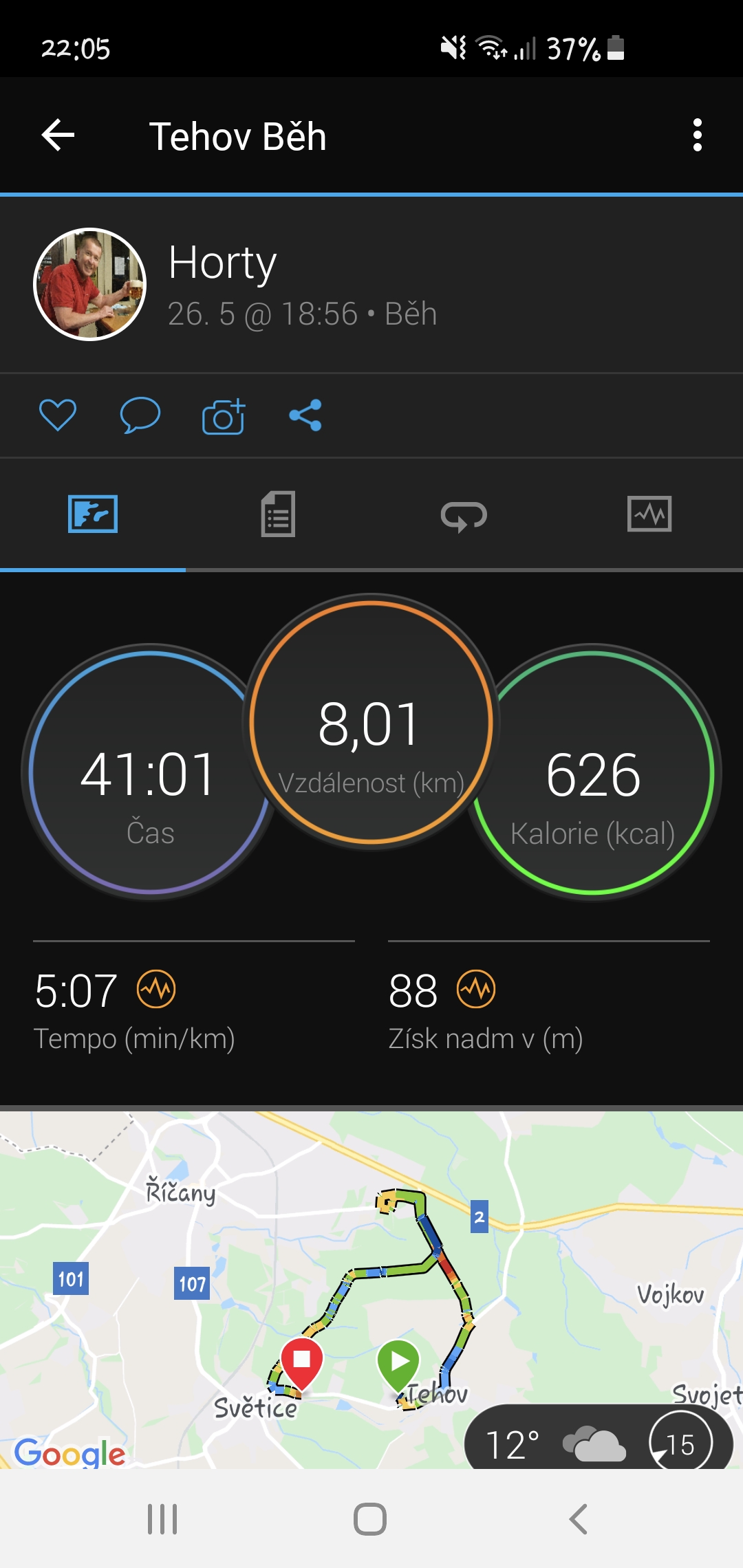The width and height of the screenshot is (743, 1568).
Task: Add a photo with the camera icon
Action: (224, 416)
